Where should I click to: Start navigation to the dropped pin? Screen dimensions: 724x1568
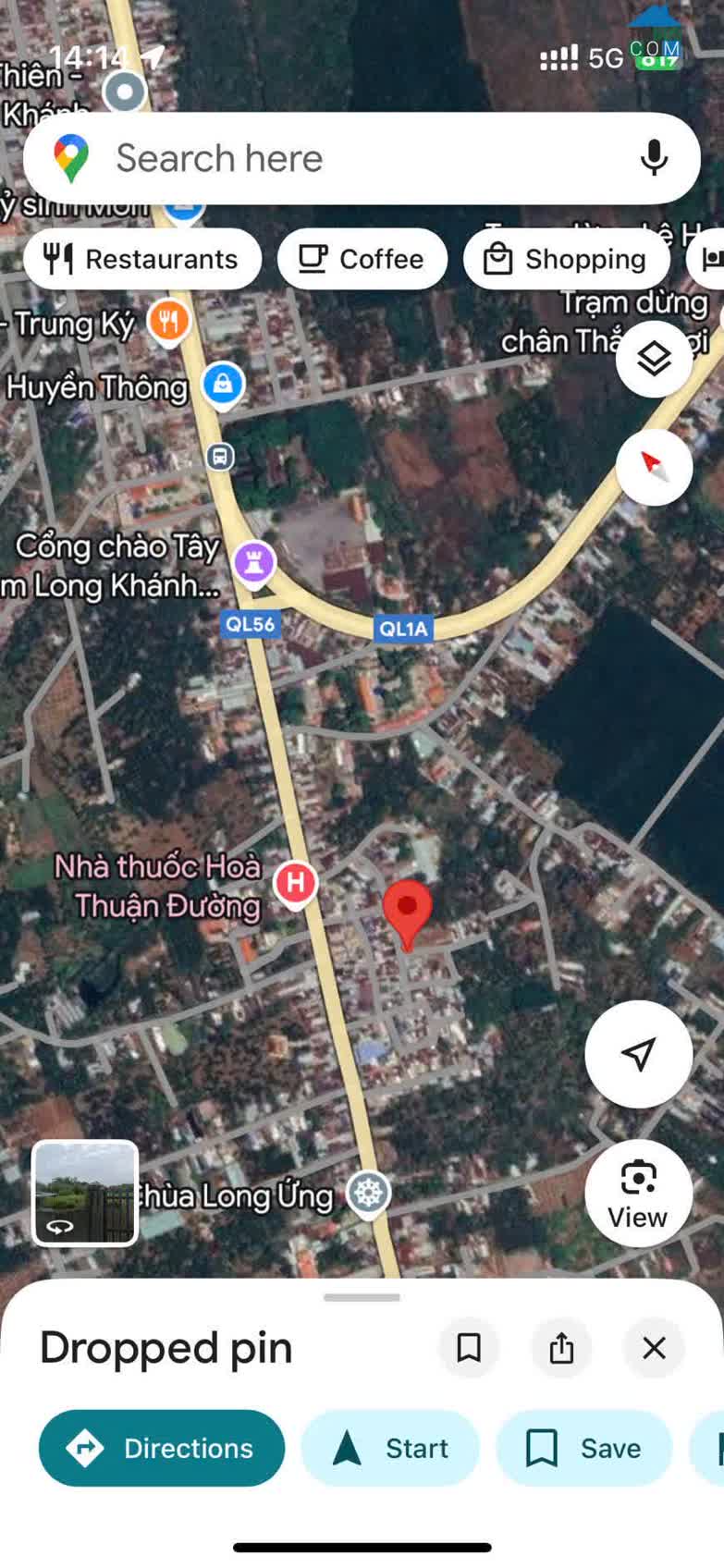pos(390,1448)
